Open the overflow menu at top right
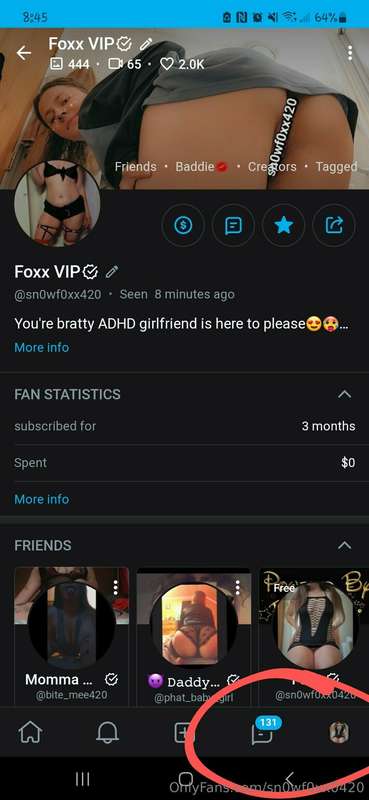Image resolution: width=369 pixels, height=800 pixels. [x=350, y=53]
